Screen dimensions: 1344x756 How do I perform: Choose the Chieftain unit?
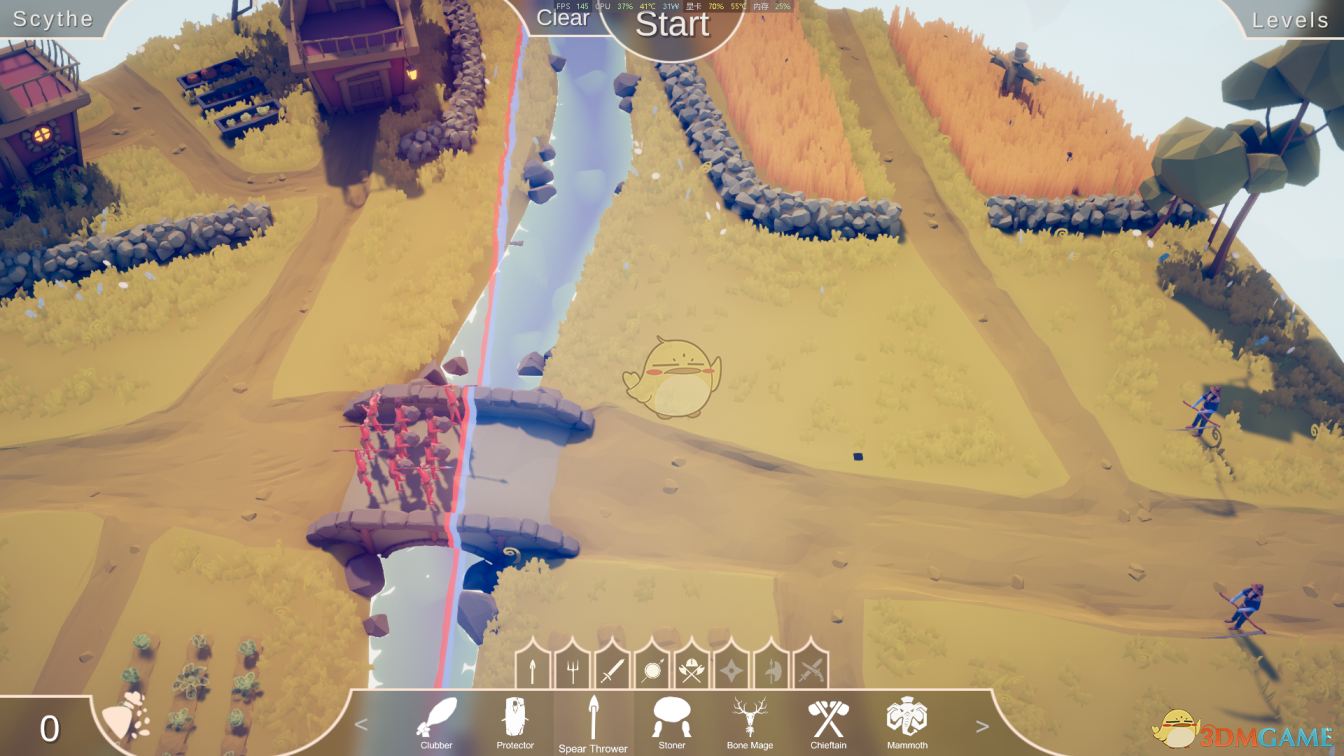(x=828, y=722)
